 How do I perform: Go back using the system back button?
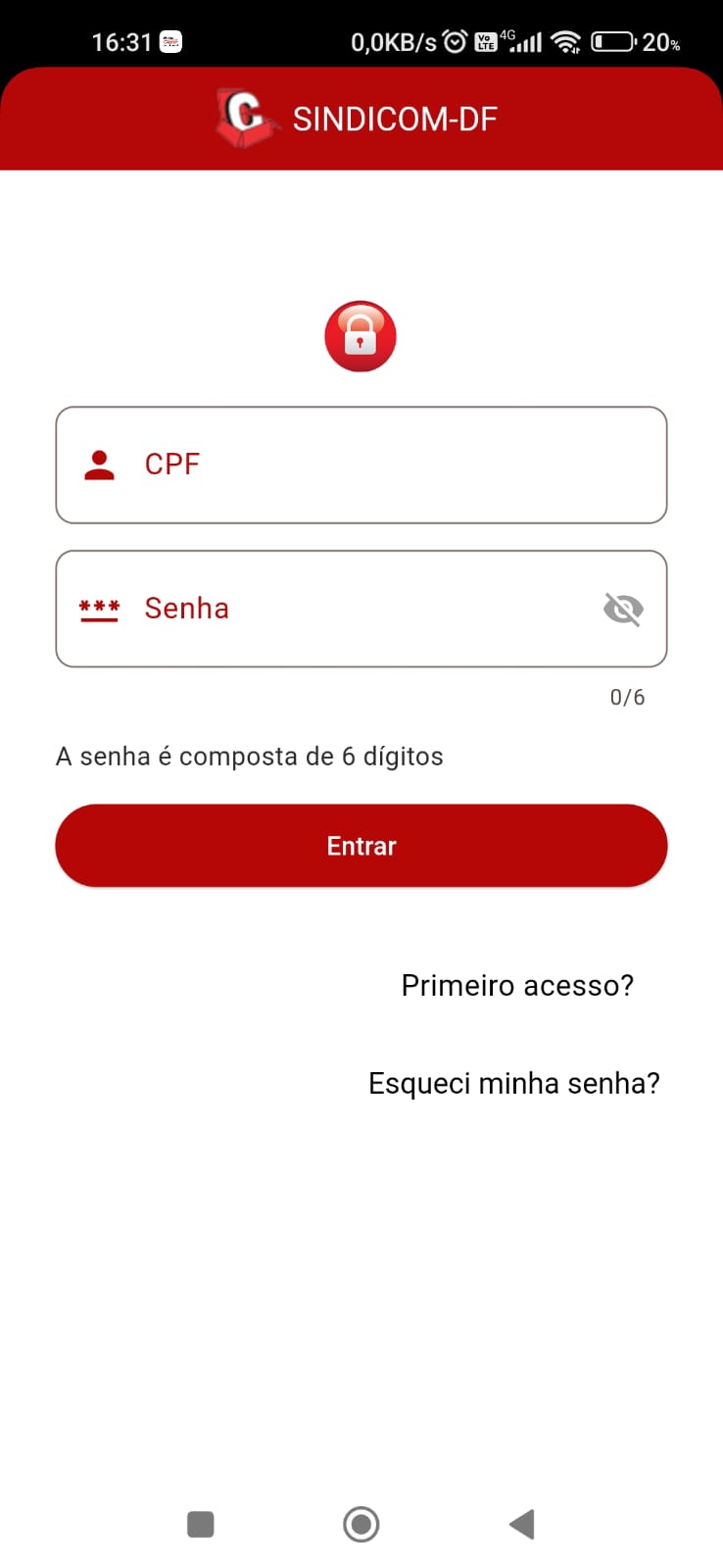click(x=522, y=1524)
